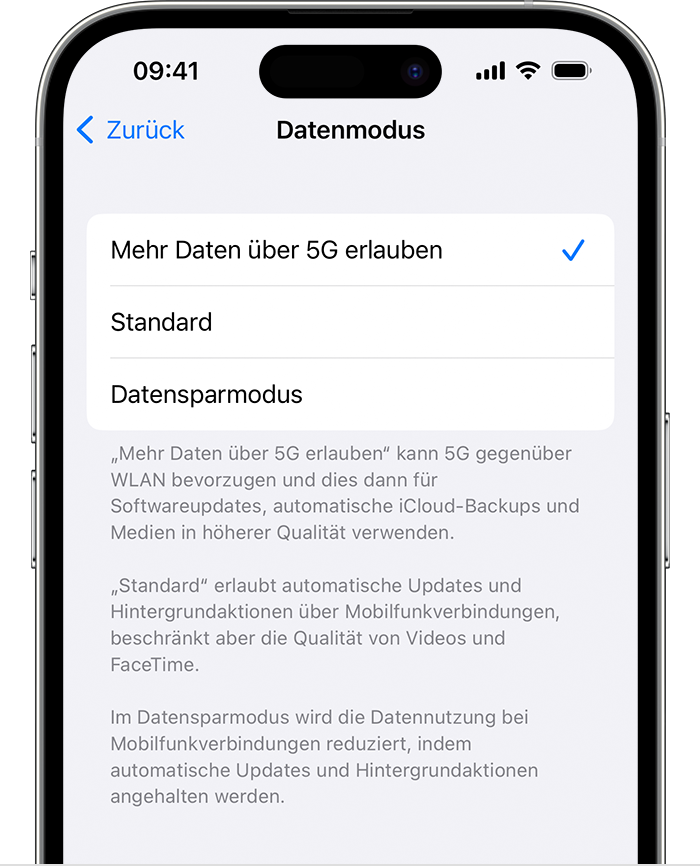Choose the Standard data mode

pyautogui.click(x=161, y=322)
